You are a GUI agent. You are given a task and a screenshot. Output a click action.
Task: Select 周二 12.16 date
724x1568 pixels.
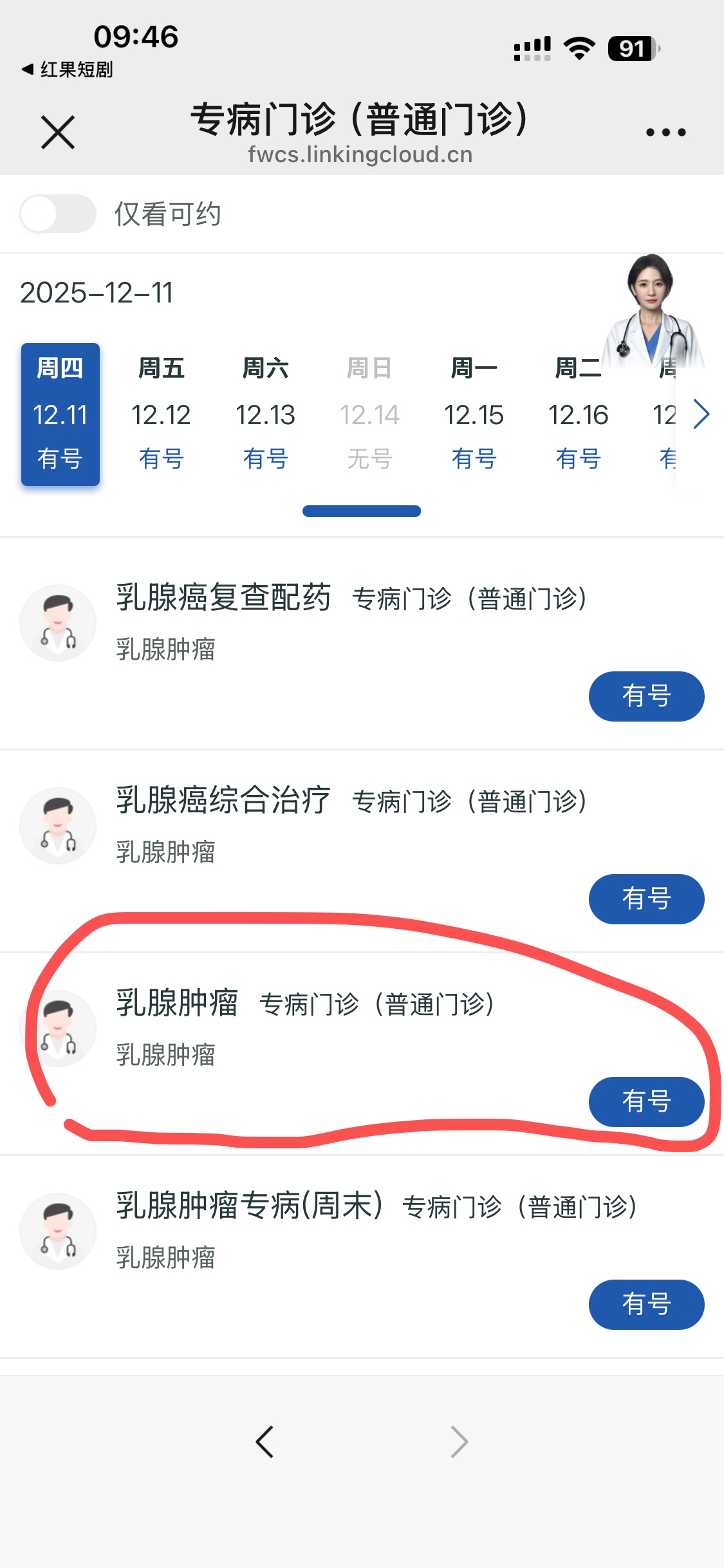pos(578,414)
